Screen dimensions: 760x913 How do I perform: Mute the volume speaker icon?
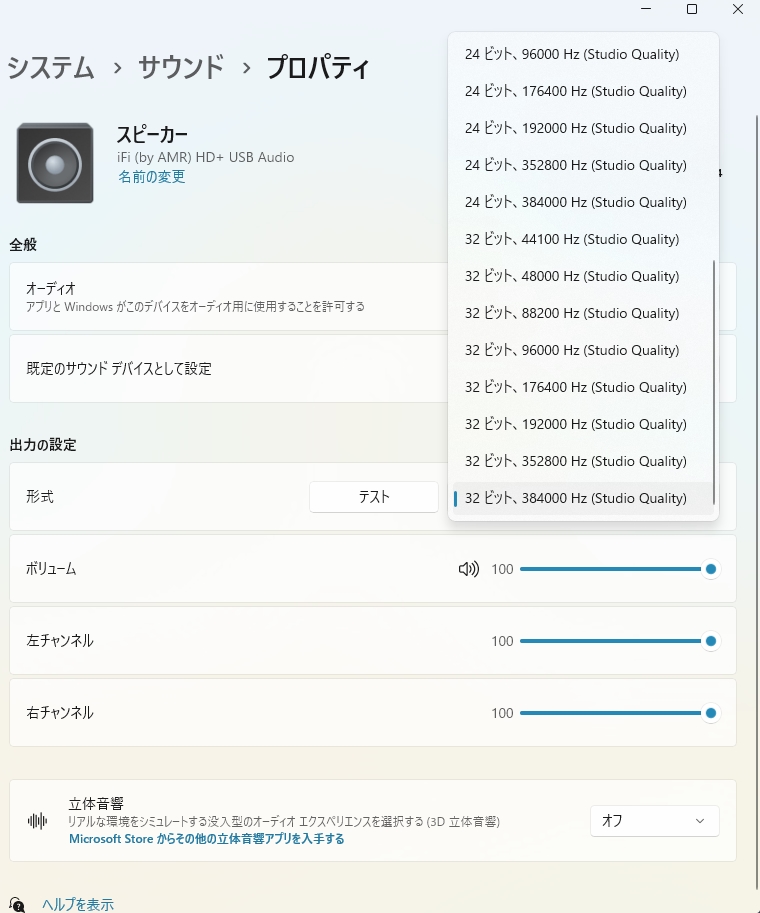468,569
